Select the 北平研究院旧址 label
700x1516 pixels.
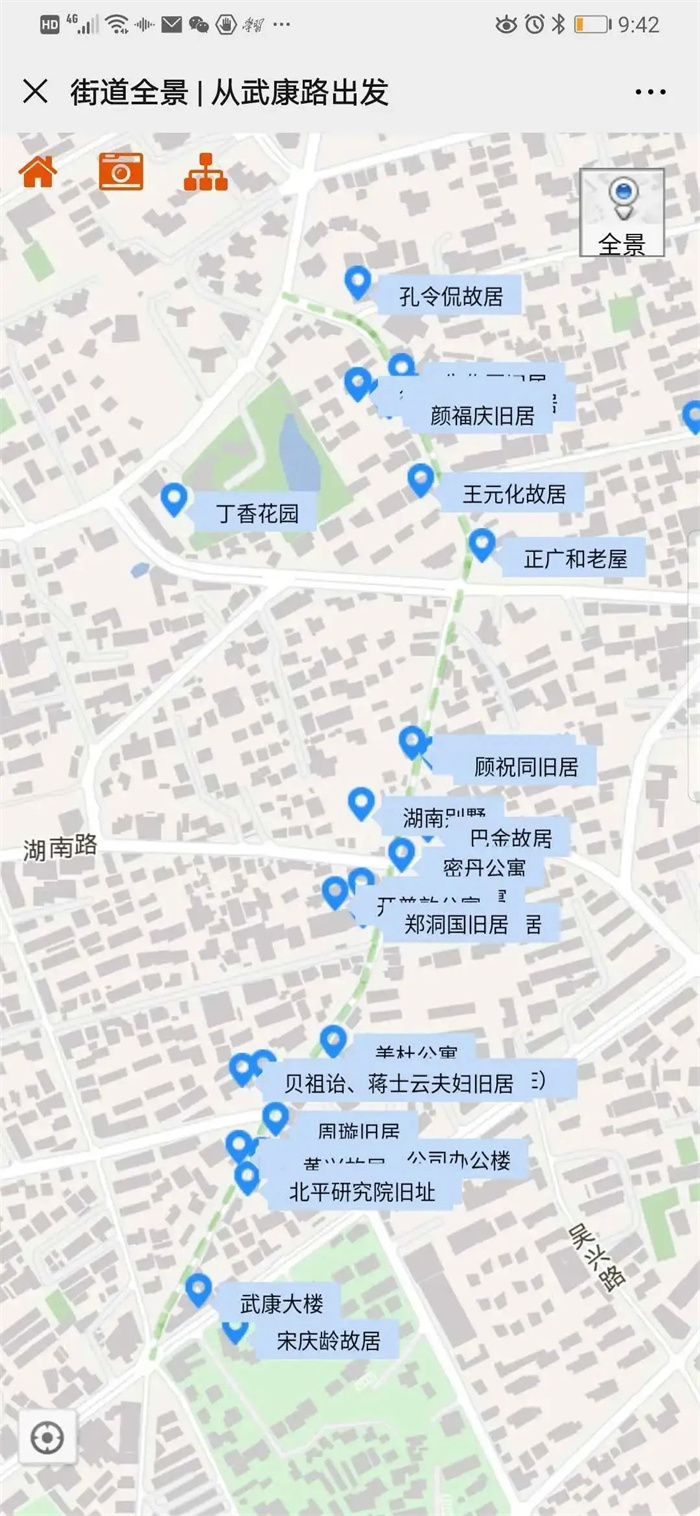(x=362, y=1192)
